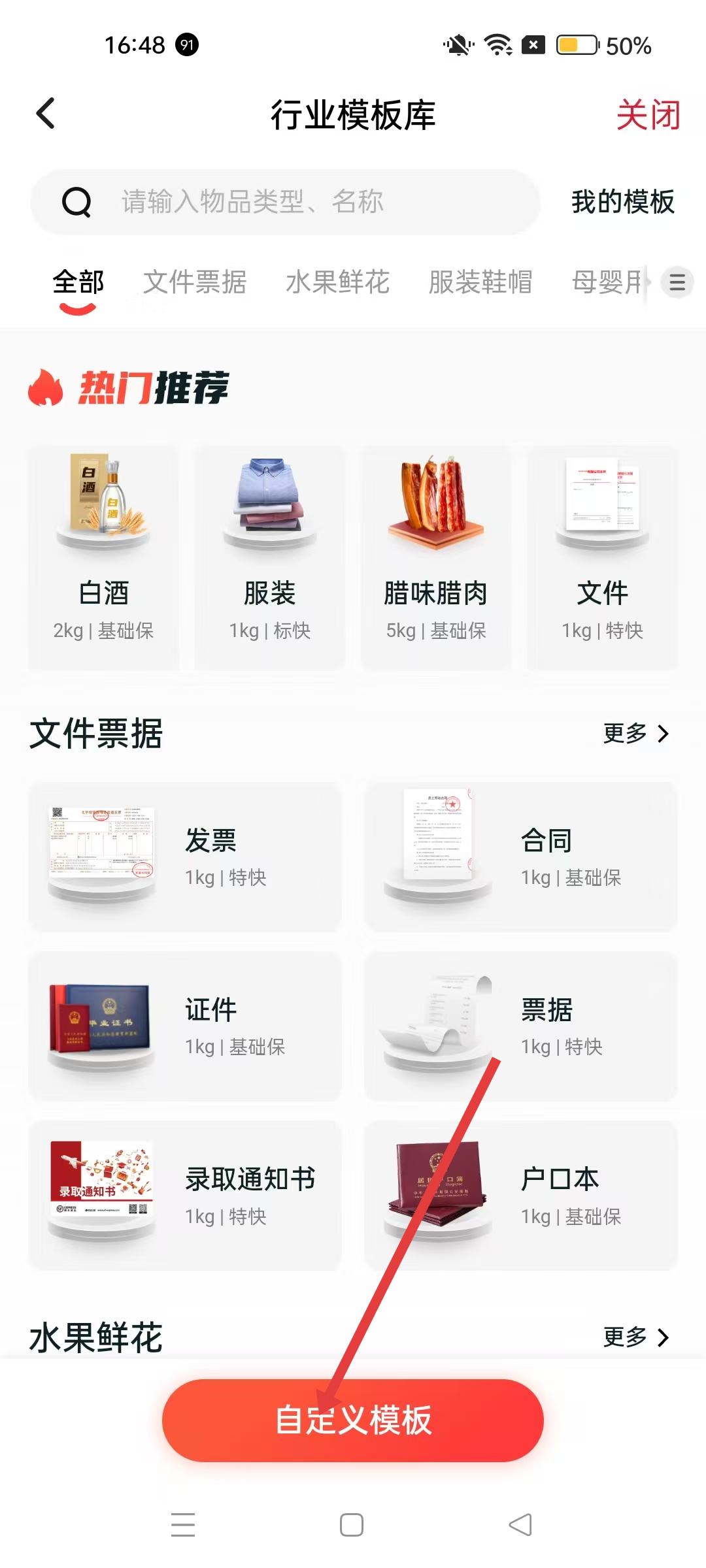Open 我的模板
Image resolution: width=706 pixels, height=1568 pixels.
(x=622, y=202)
